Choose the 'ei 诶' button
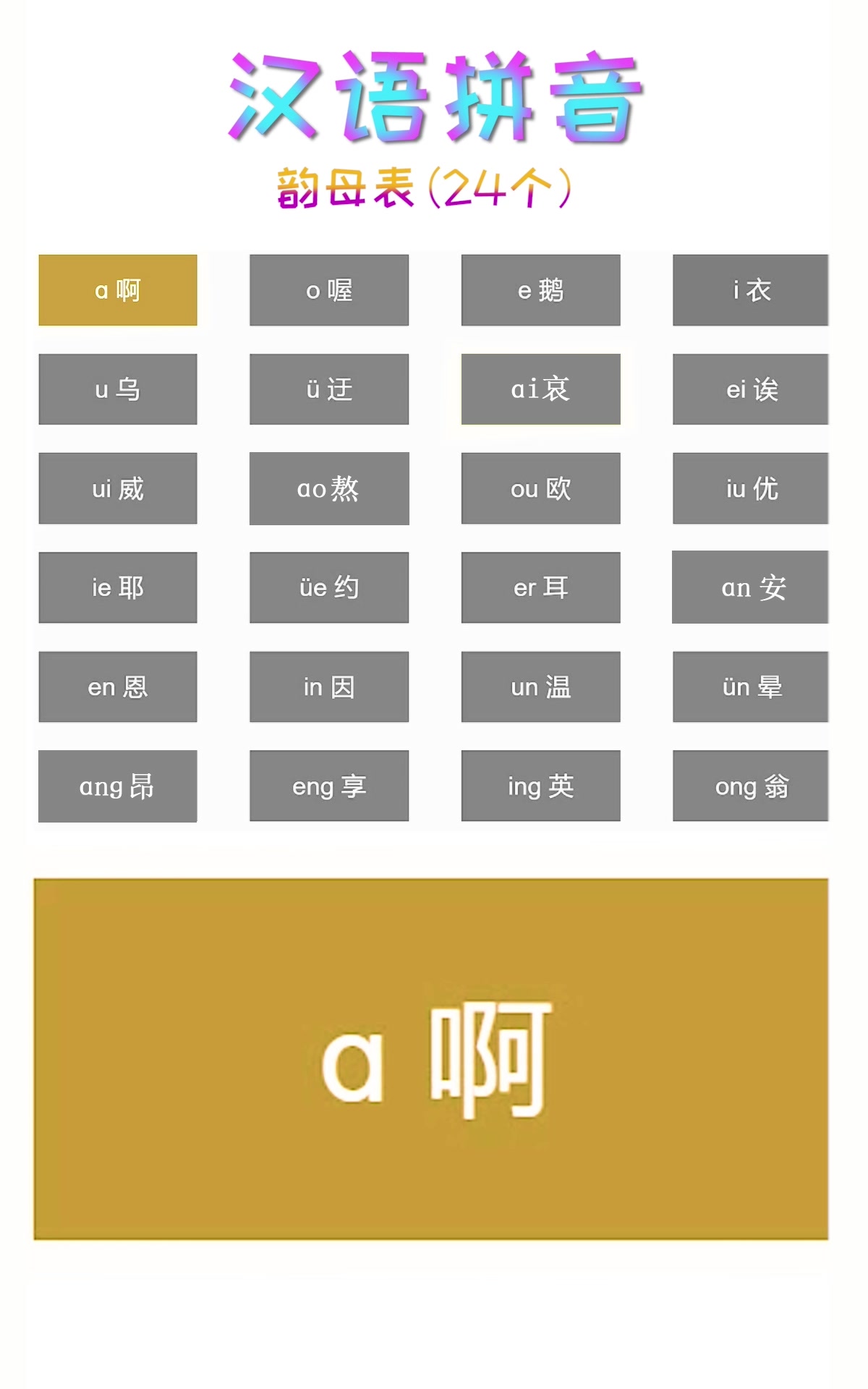This screenshot has height=1389, width=868. pyautogui.click(x=750, y=389)
